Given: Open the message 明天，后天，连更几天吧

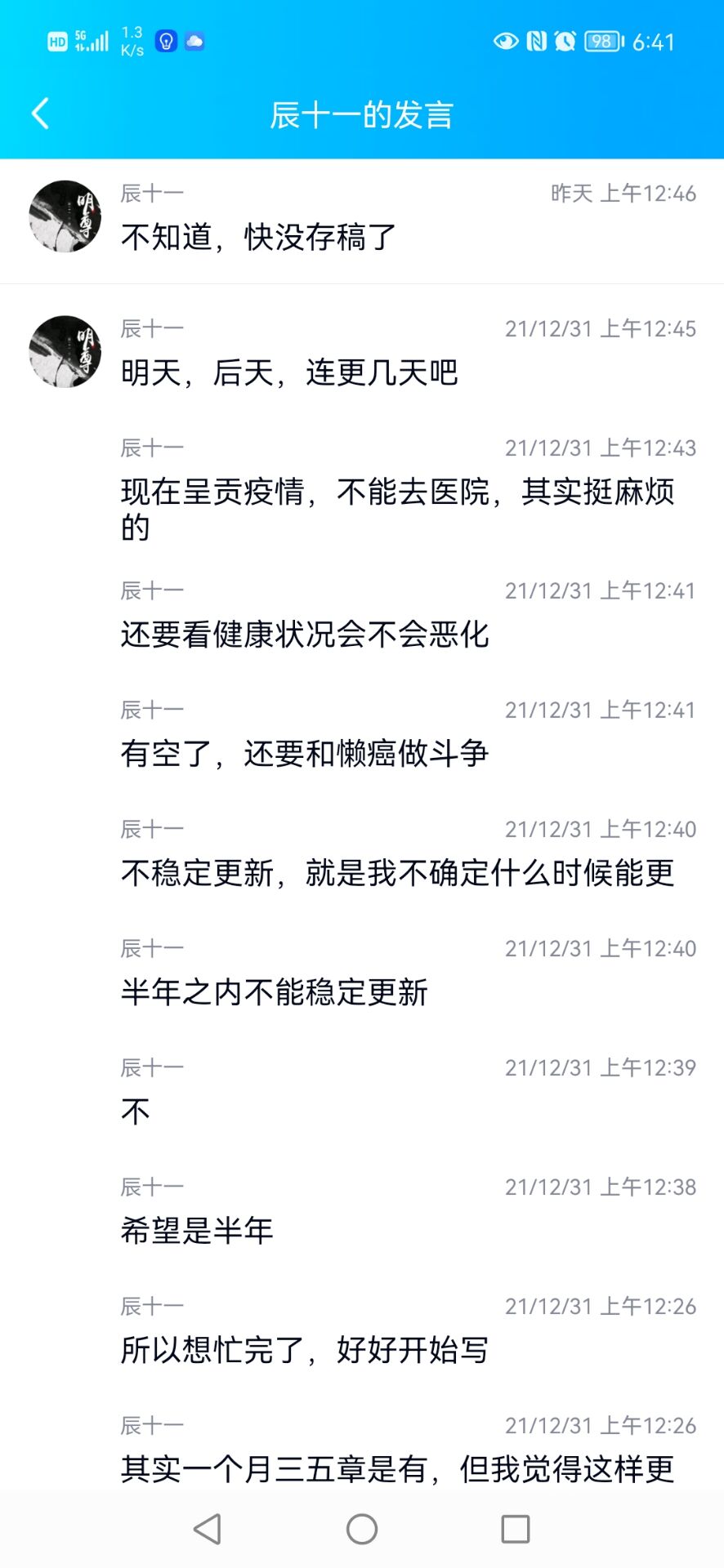Looking at the screenshot, I should click(289, 373).
